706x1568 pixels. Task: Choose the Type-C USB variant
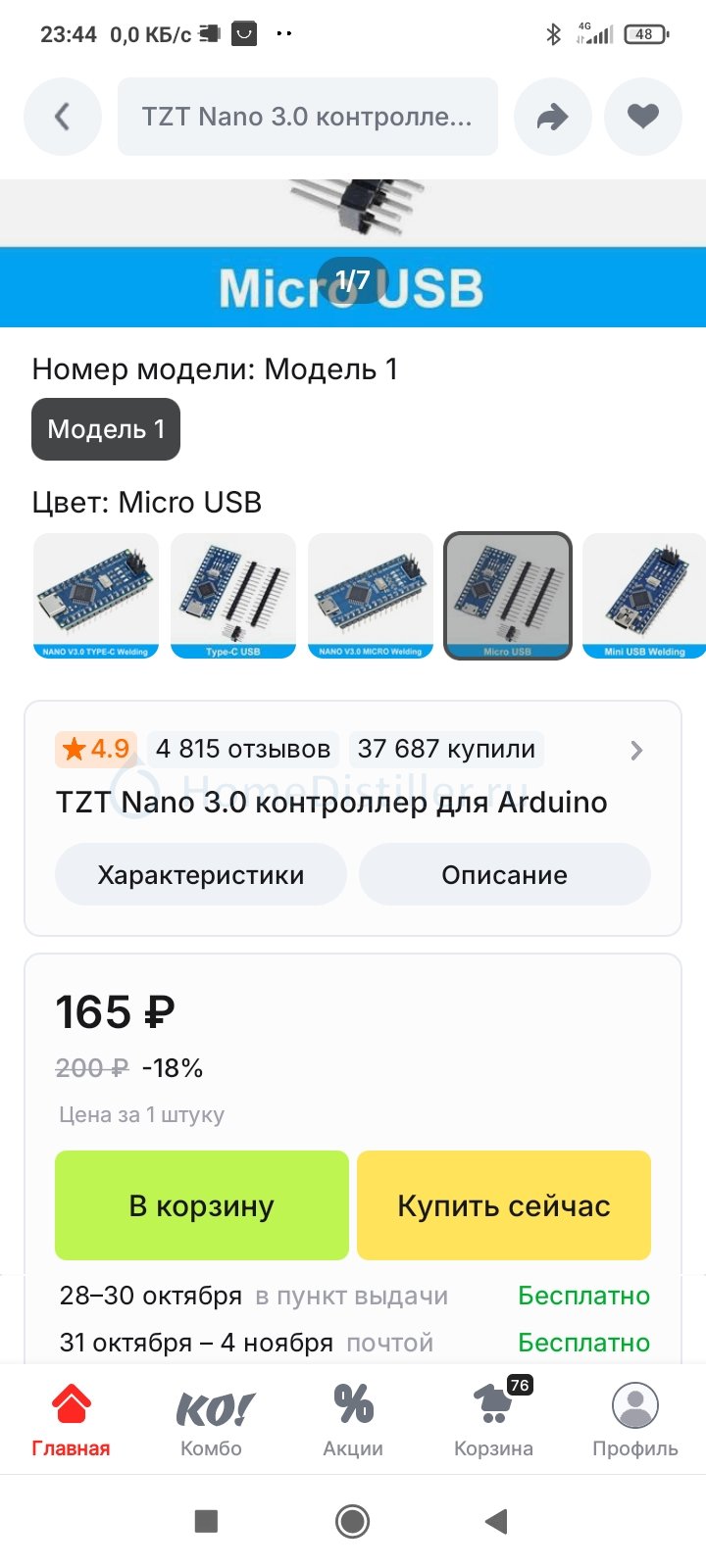coord(233,596)
